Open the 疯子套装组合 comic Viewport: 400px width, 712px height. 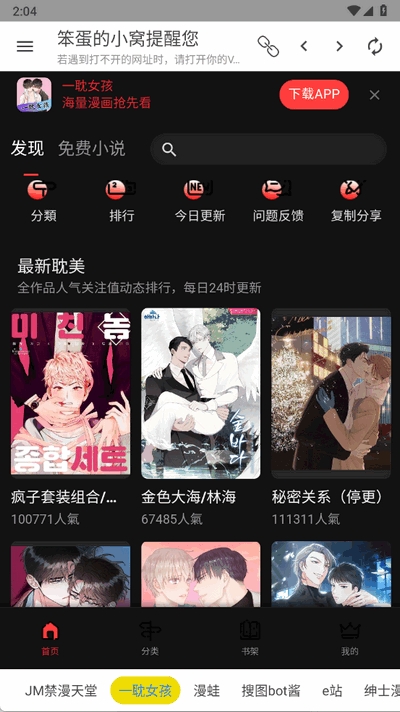[x=70, y=417]
